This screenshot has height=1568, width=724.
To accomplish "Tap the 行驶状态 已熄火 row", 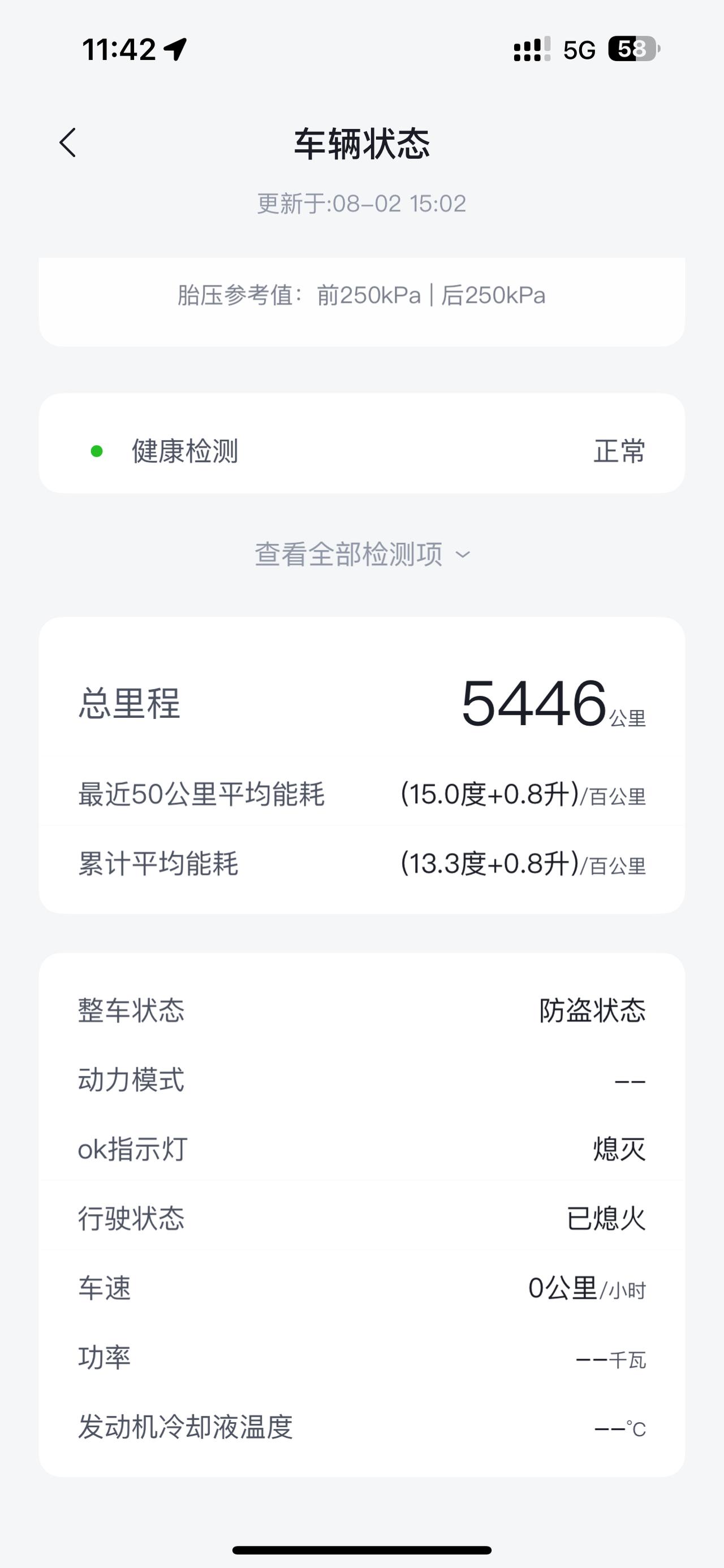I will [361, 1218].
